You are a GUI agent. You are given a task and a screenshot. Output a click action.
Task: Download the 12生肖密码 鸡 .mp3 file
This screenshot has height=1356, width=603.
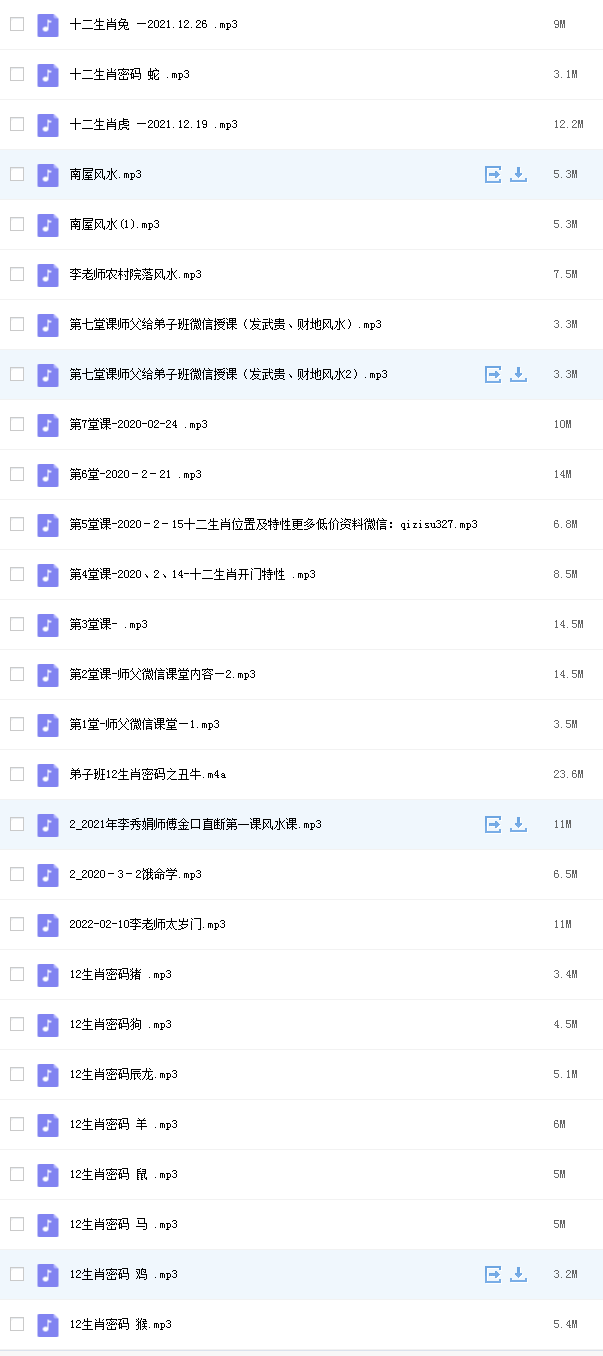[518, 1274]
